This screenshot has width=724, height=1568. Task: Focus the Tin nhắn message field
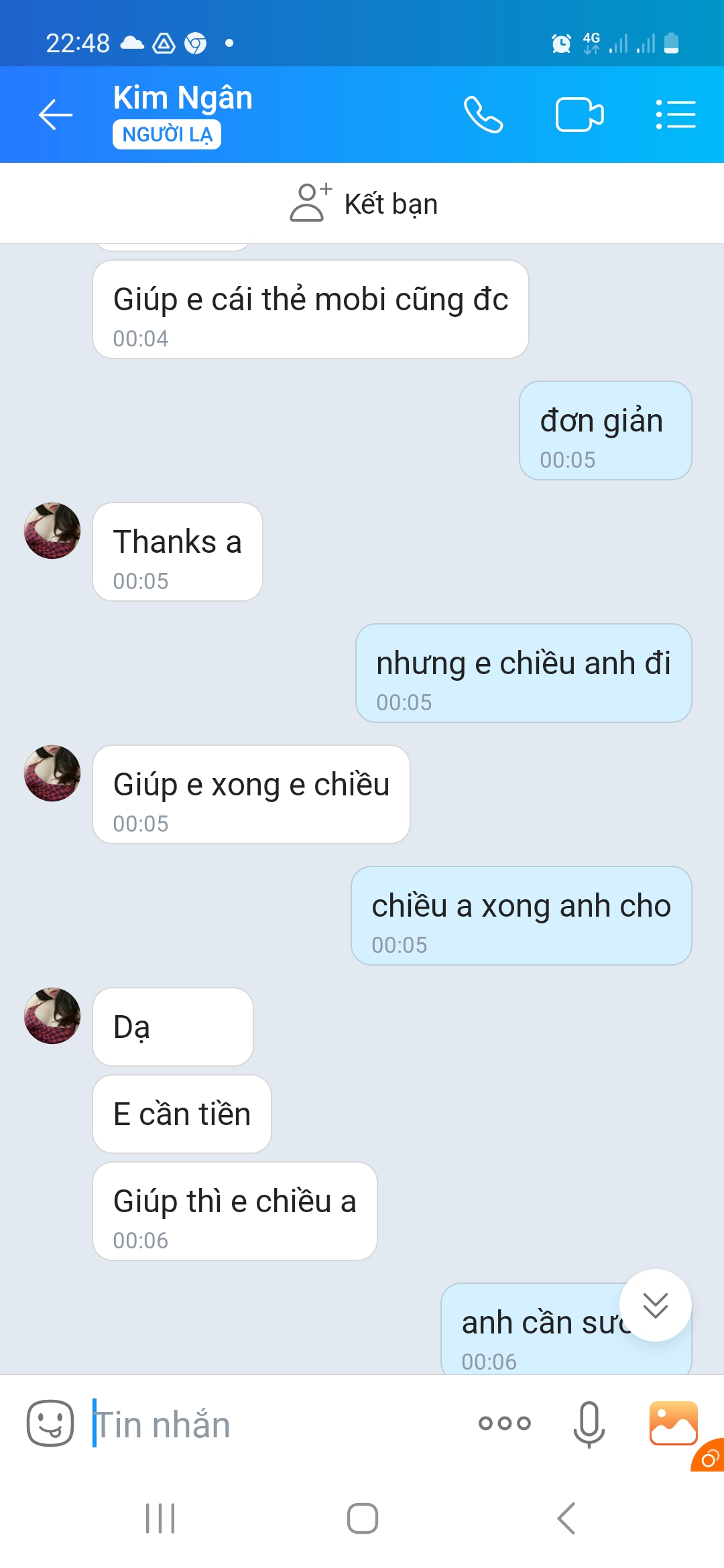268,1425
